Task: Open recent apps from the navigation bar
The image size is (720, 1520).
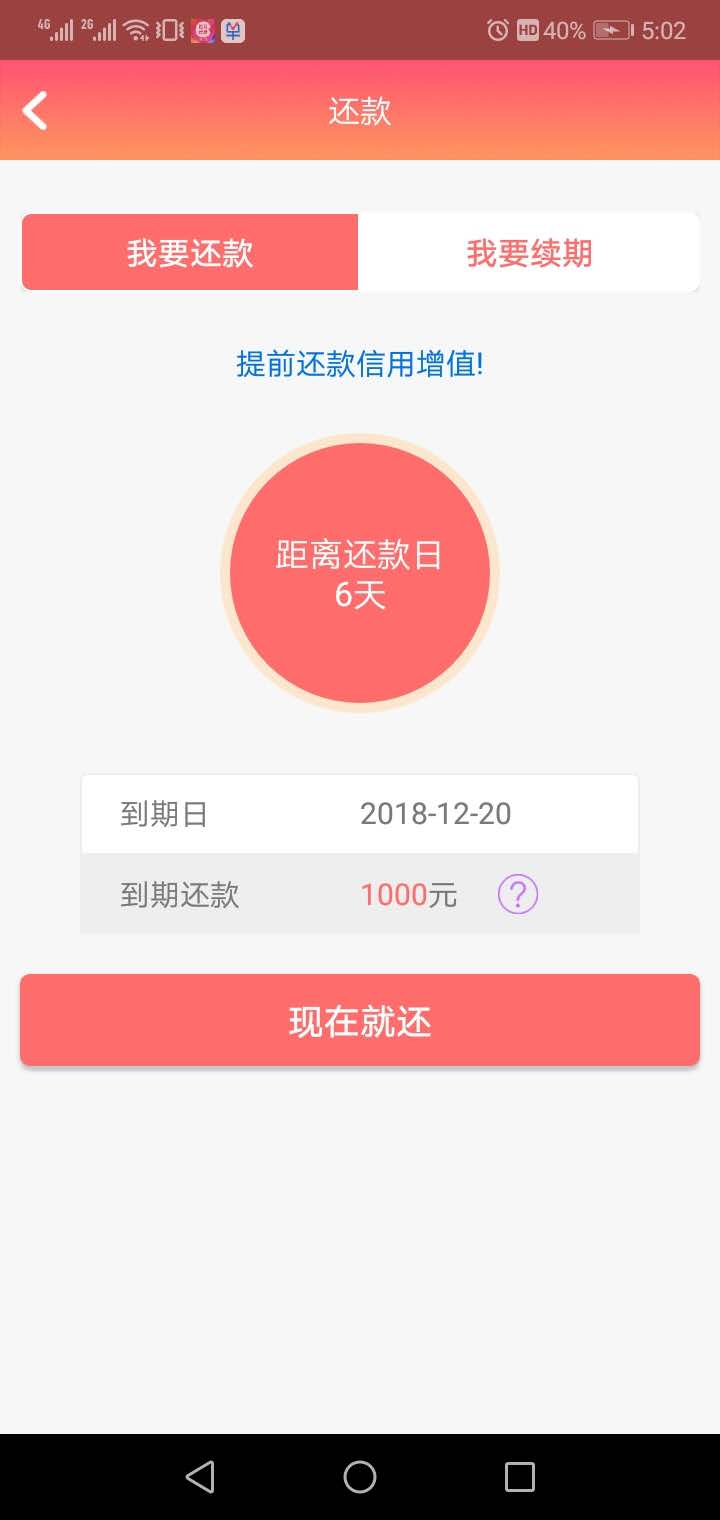Action: (x=520, y=1477)
